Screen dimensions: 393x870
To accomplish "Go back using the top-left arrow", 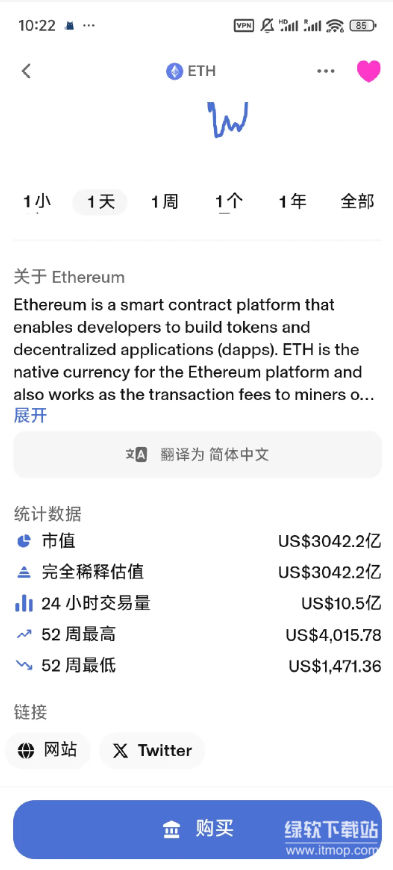I will pyautogui.click(x=26, y=71).
